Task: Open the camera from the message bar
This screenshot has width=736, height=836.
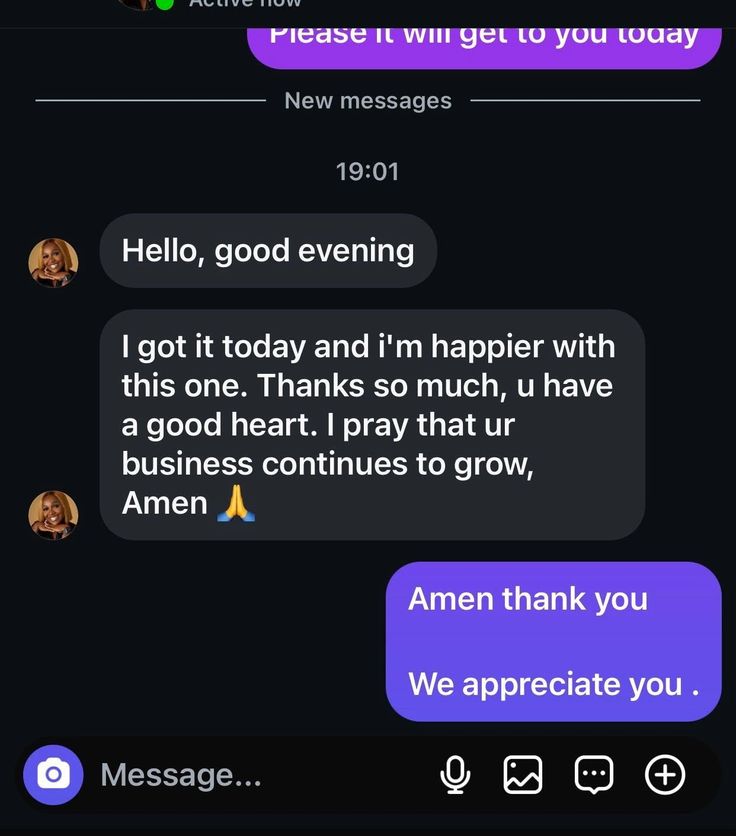Action: tap(54, 774)
